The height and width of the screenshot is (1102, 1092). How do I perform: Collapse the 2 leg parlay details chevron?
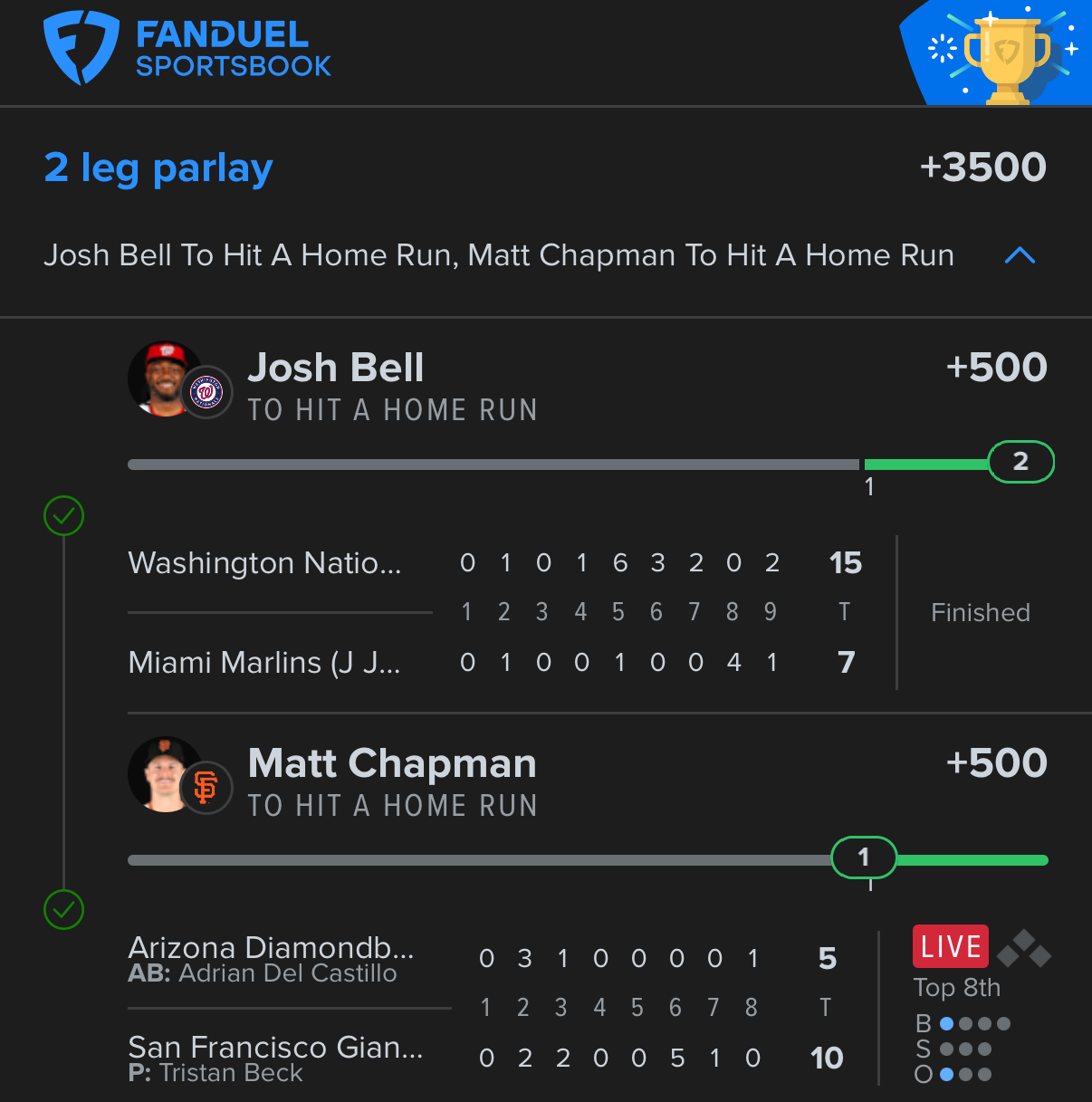click(x=1020, y=255)
